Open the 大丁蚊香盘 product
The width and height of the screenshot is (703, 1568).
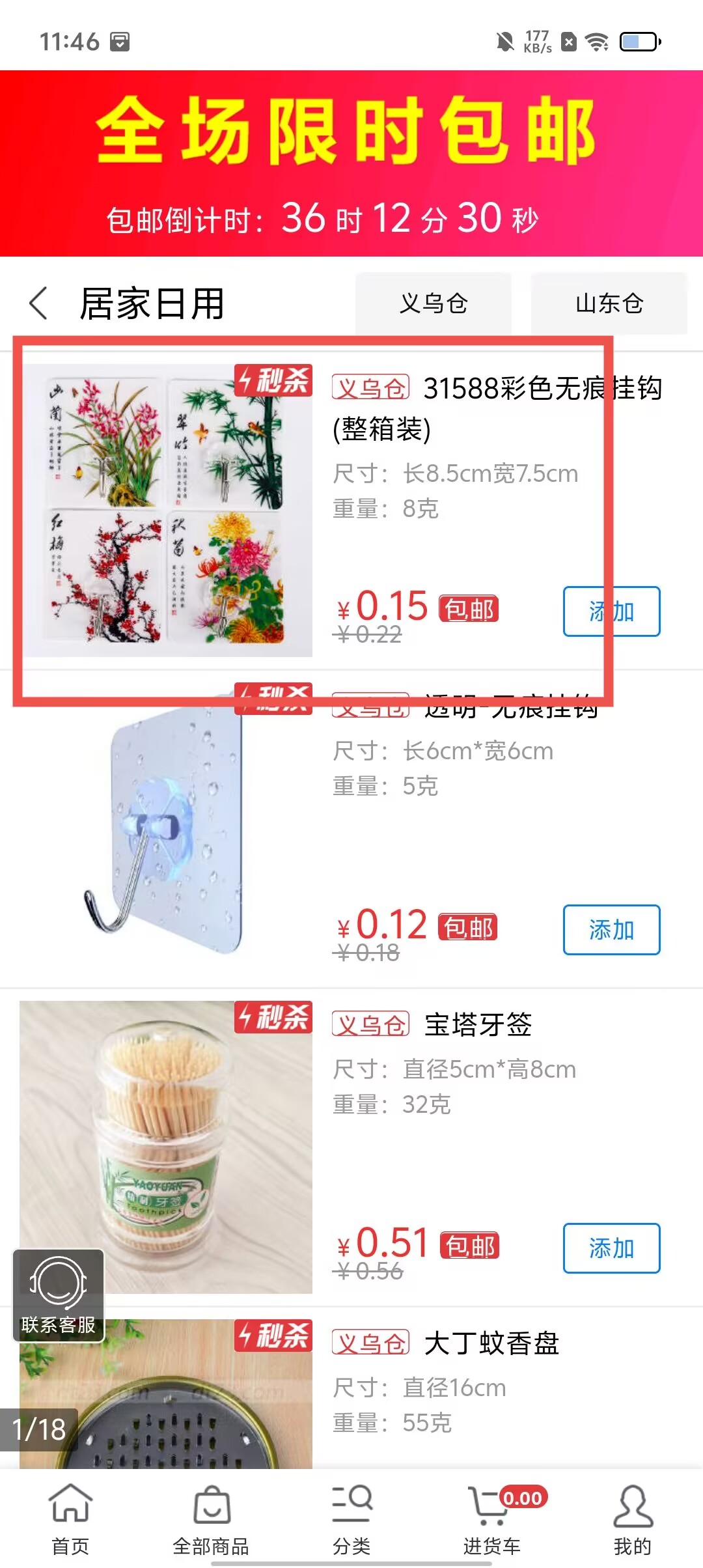click(491, 1343)
